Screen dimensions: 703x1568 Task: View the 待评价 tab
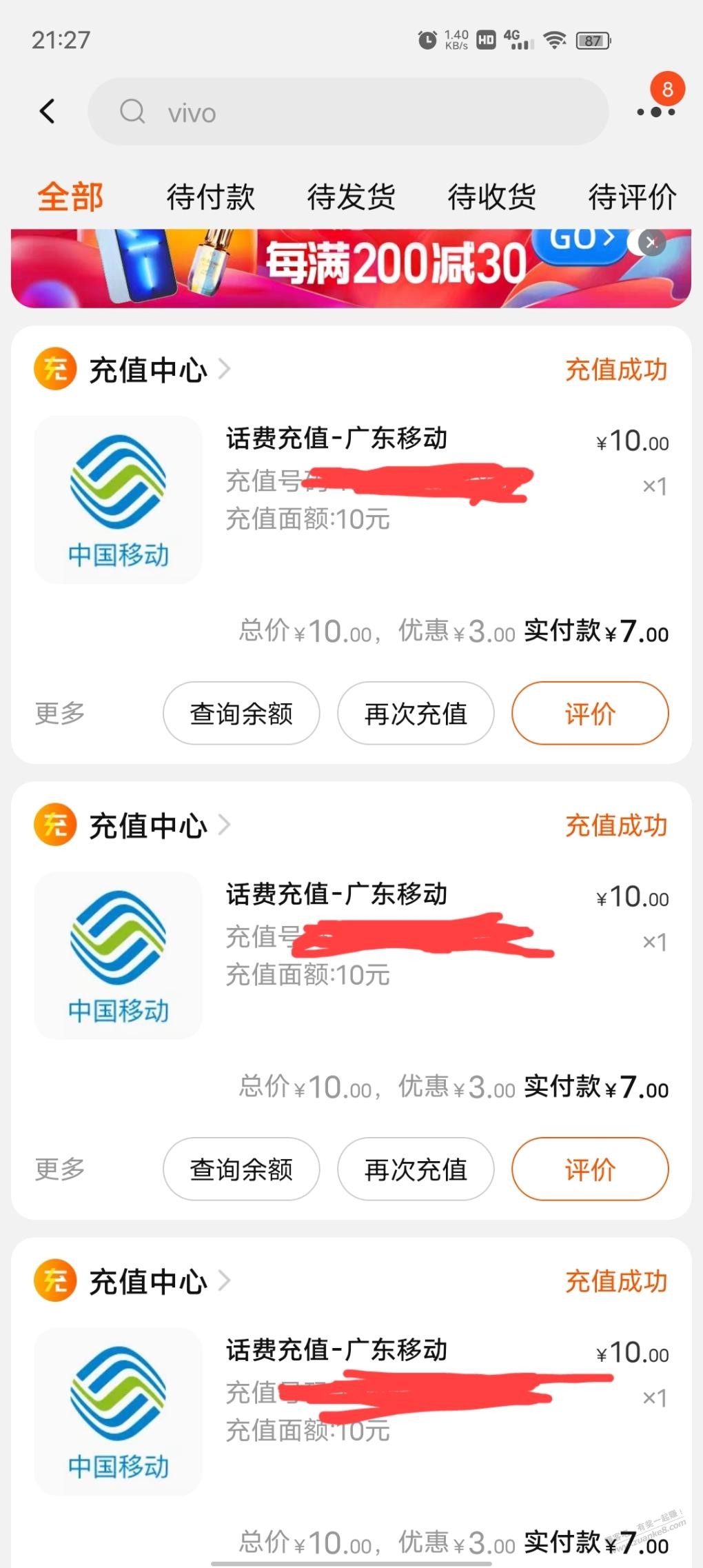(632, 197)
